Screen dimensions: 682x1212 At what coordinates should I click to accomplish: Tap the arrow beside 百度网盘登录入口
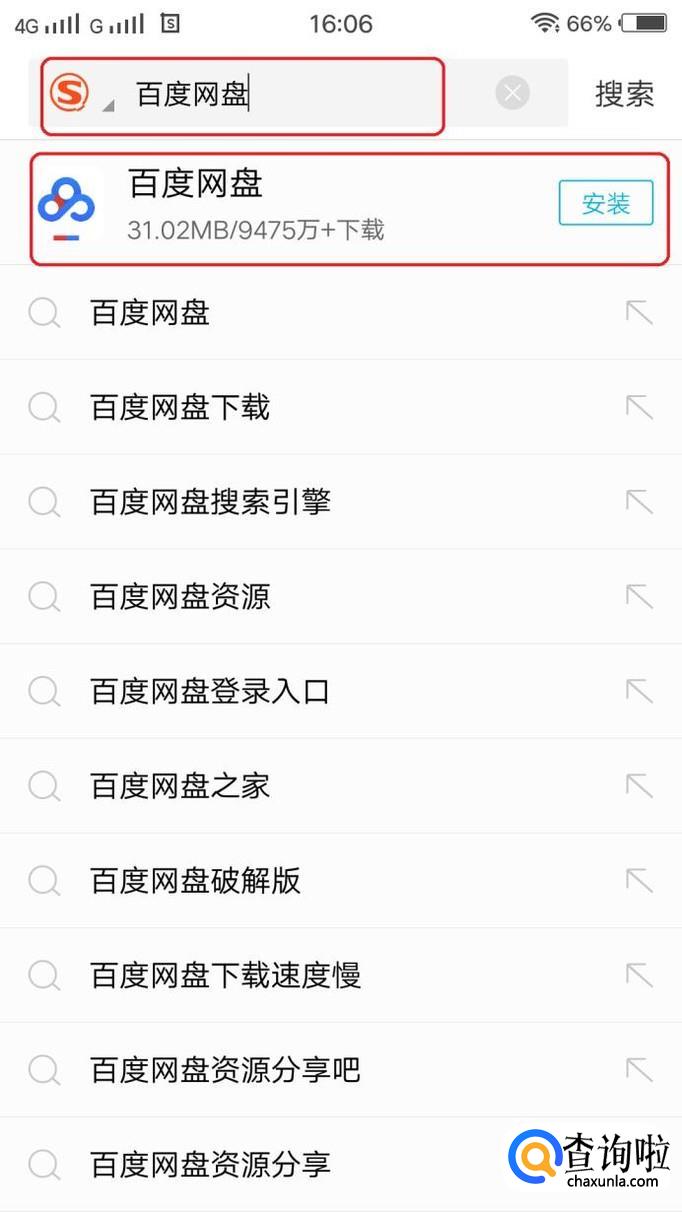point(638,691)
